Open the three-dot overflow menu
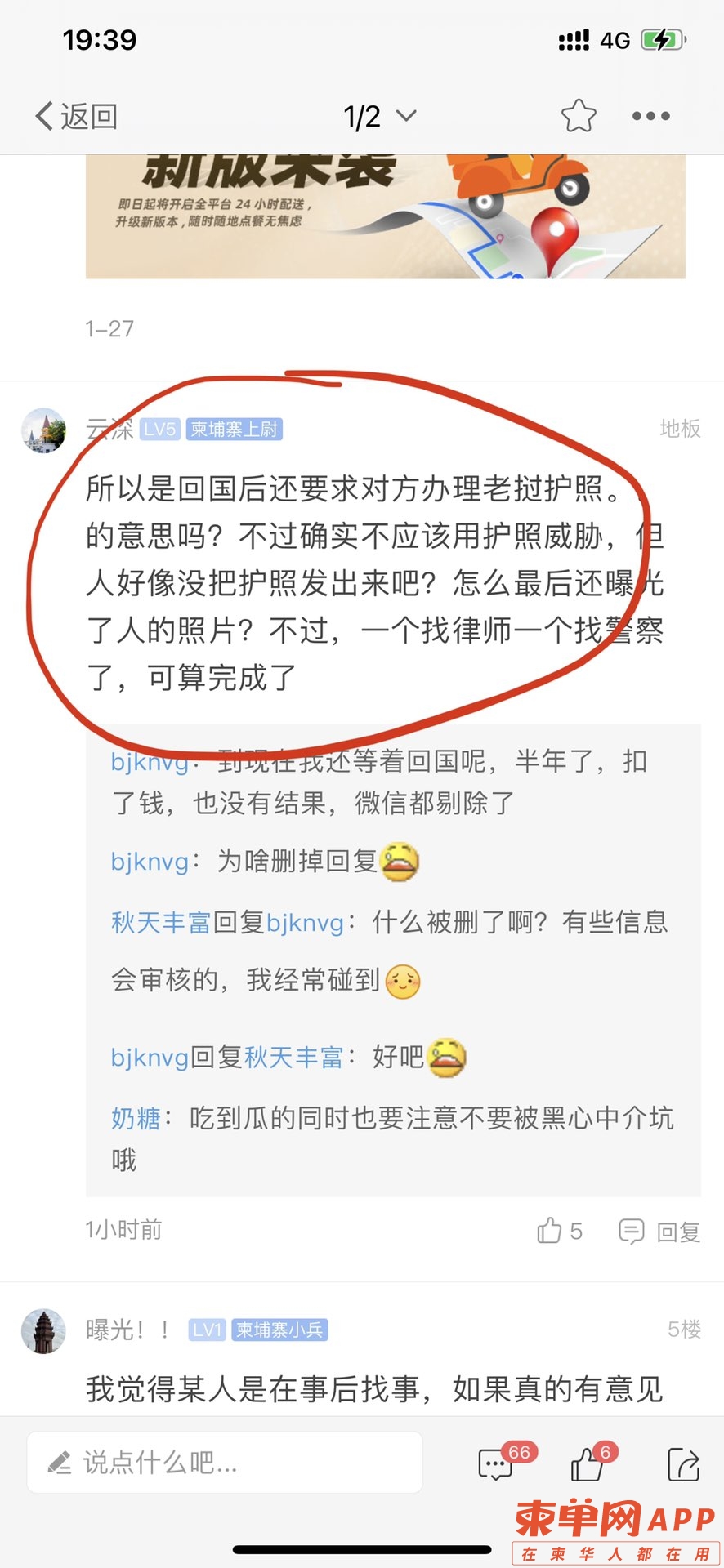 point(651,116)
